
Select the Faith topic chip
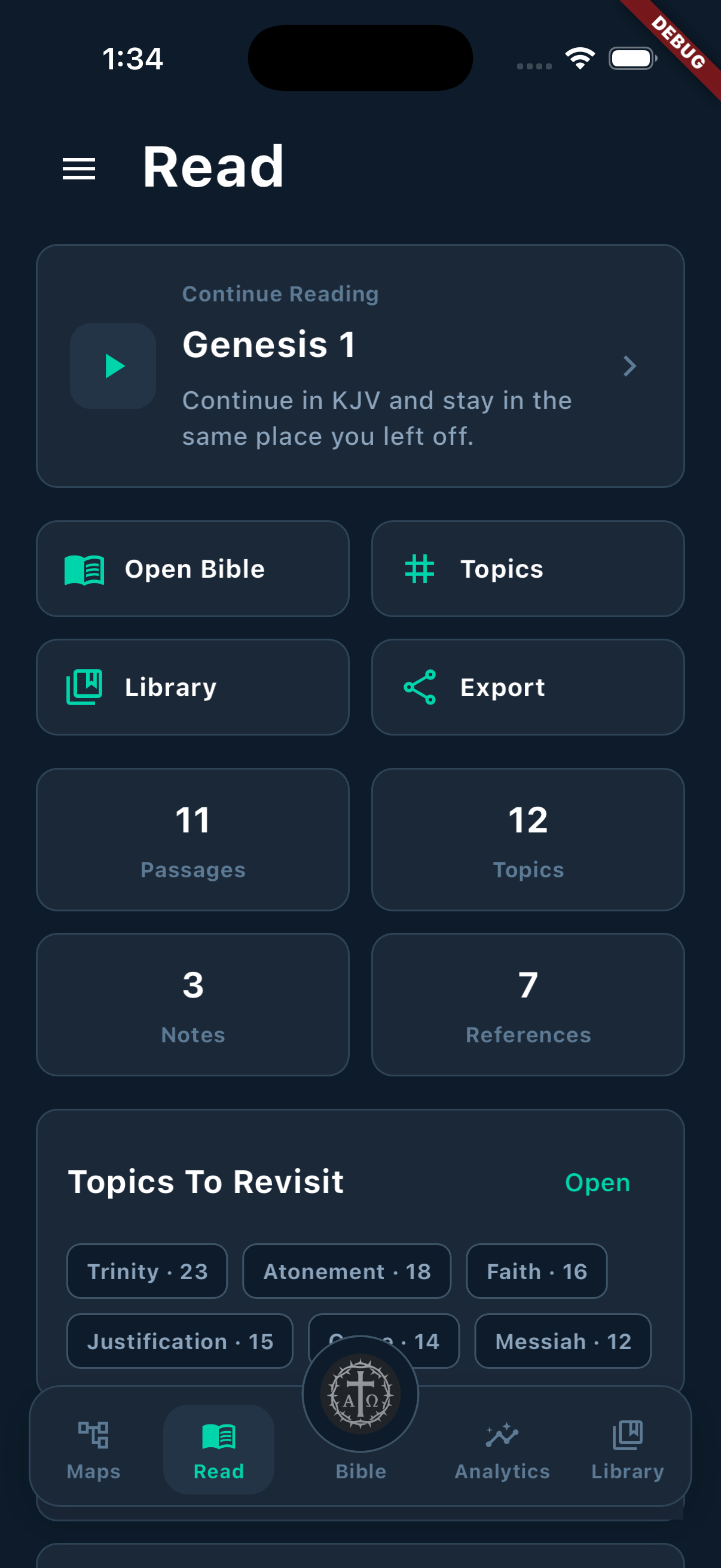pos(536,1270)
